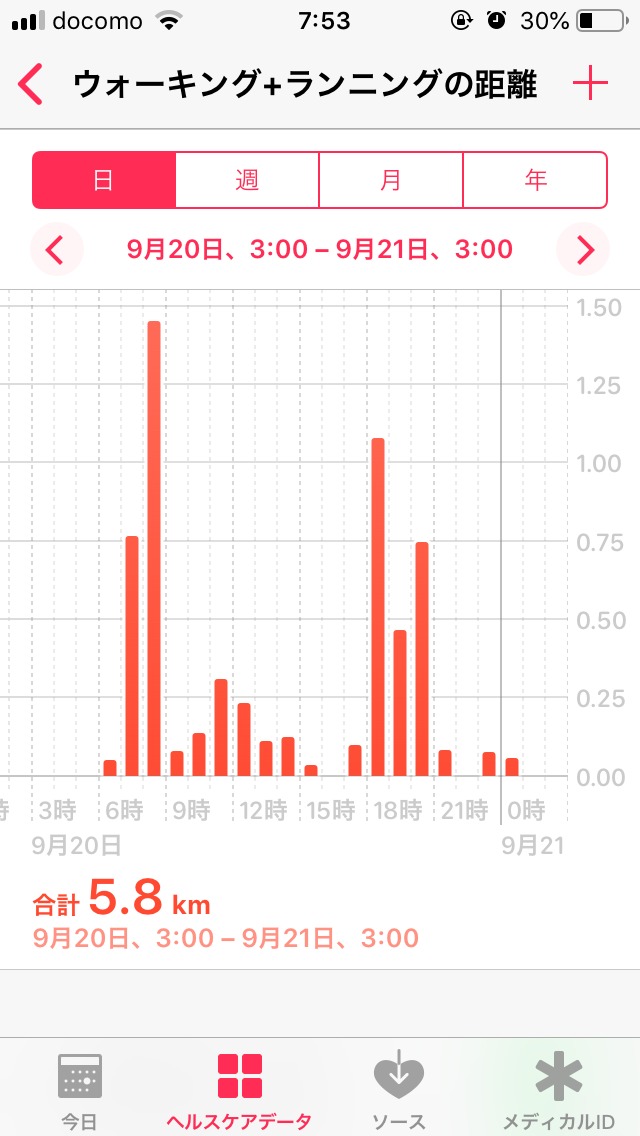Go to the next day with the right arrow

pyautogui.click(x=585, y=249)
